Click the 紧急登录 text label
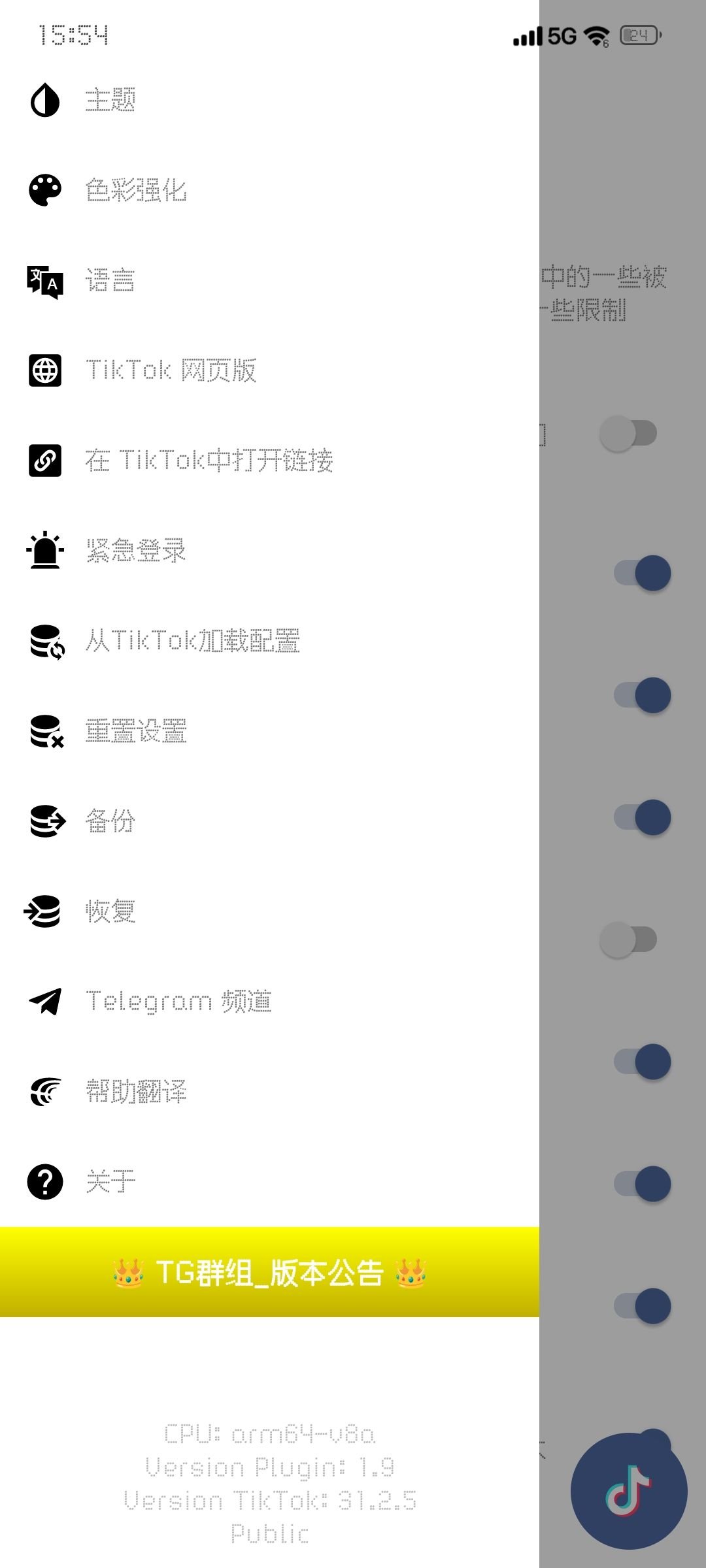 [136, 551]
